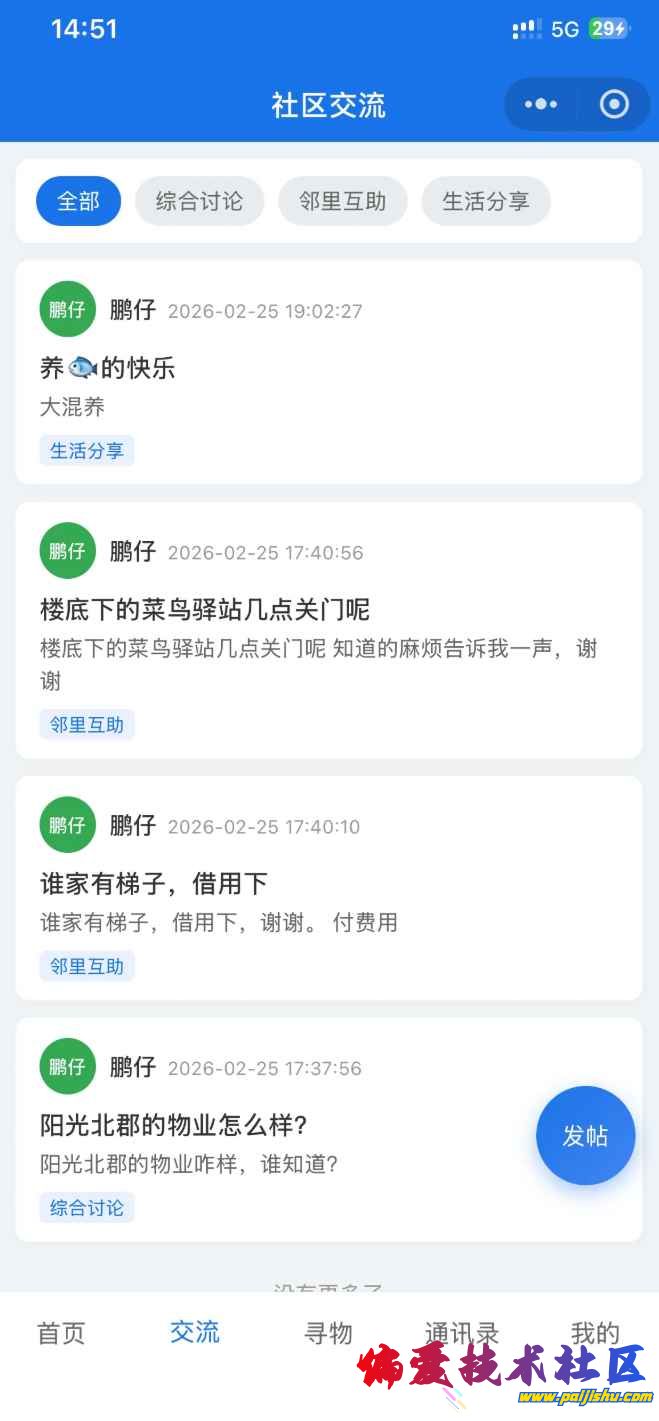This screenshot has width=659, height=1421.
Task: Tap the 发帖 floating button
Action: pyautogui.click(x=585, y=1135)
